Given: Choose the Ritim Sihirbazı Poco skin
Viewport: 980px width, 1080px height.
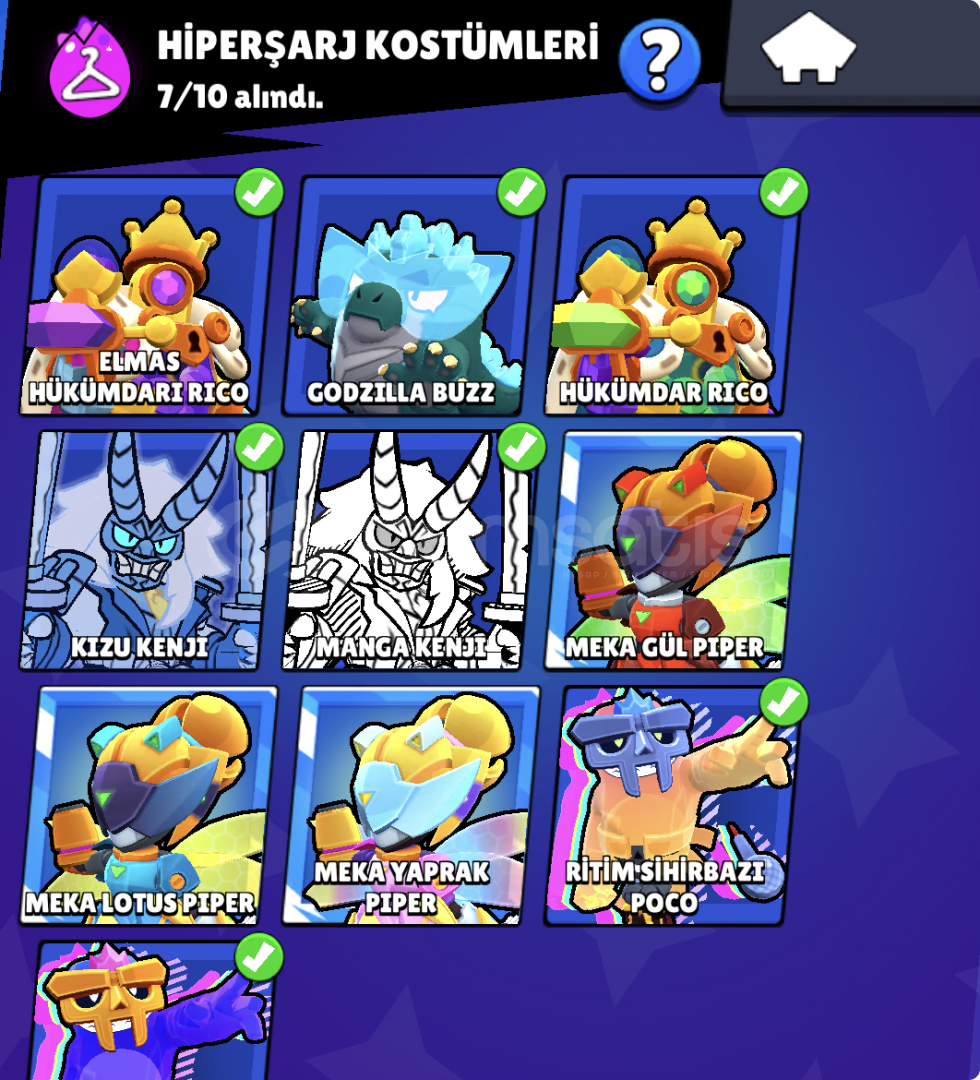Looking at the screenshot, I should (x=672, y=805).
